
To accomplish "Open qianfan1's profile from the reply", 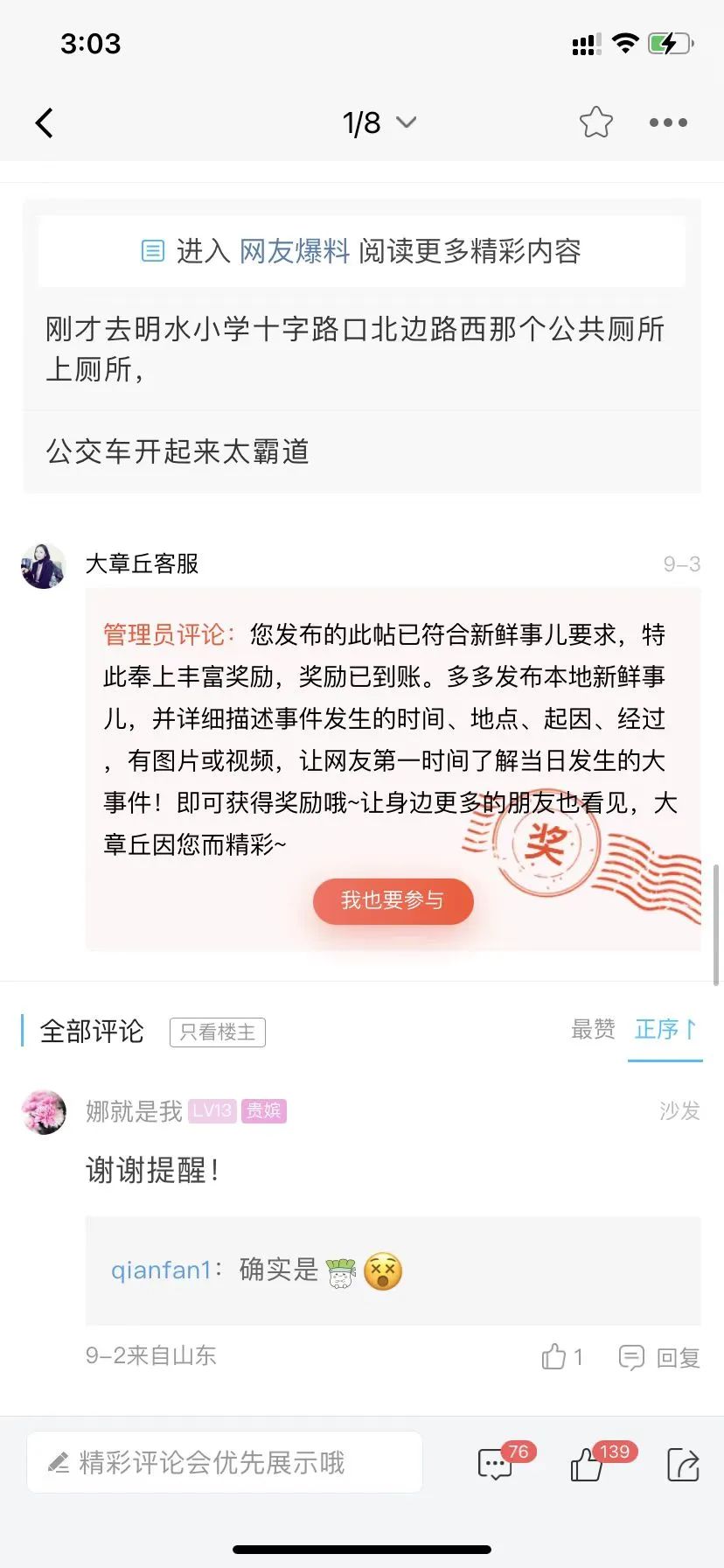I will [x=161, y=1270].
